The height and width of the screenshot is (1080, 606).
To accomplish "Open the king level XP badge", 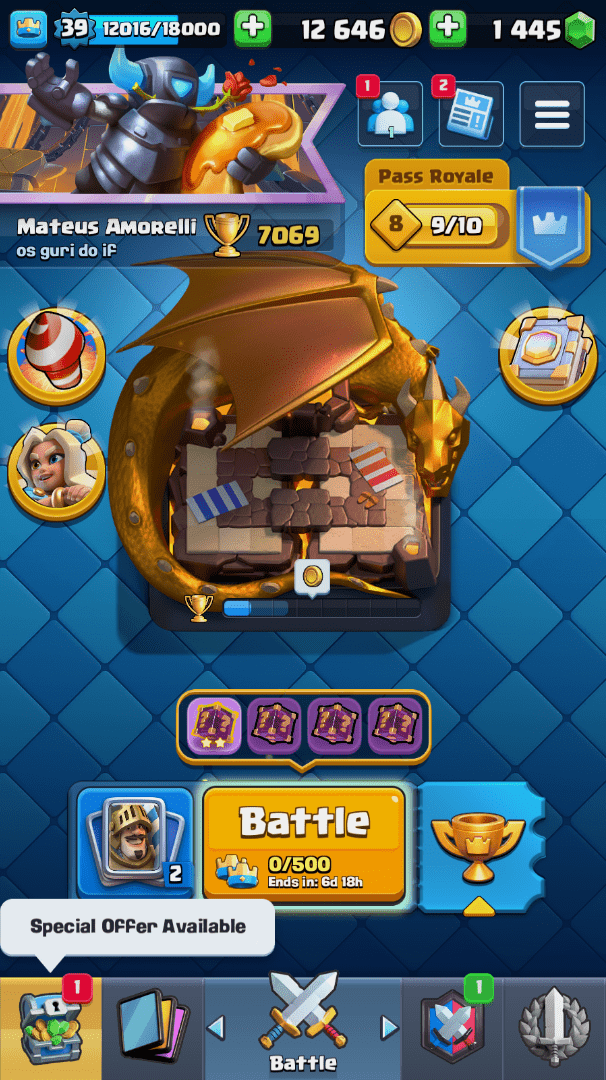I will point(73,29).
